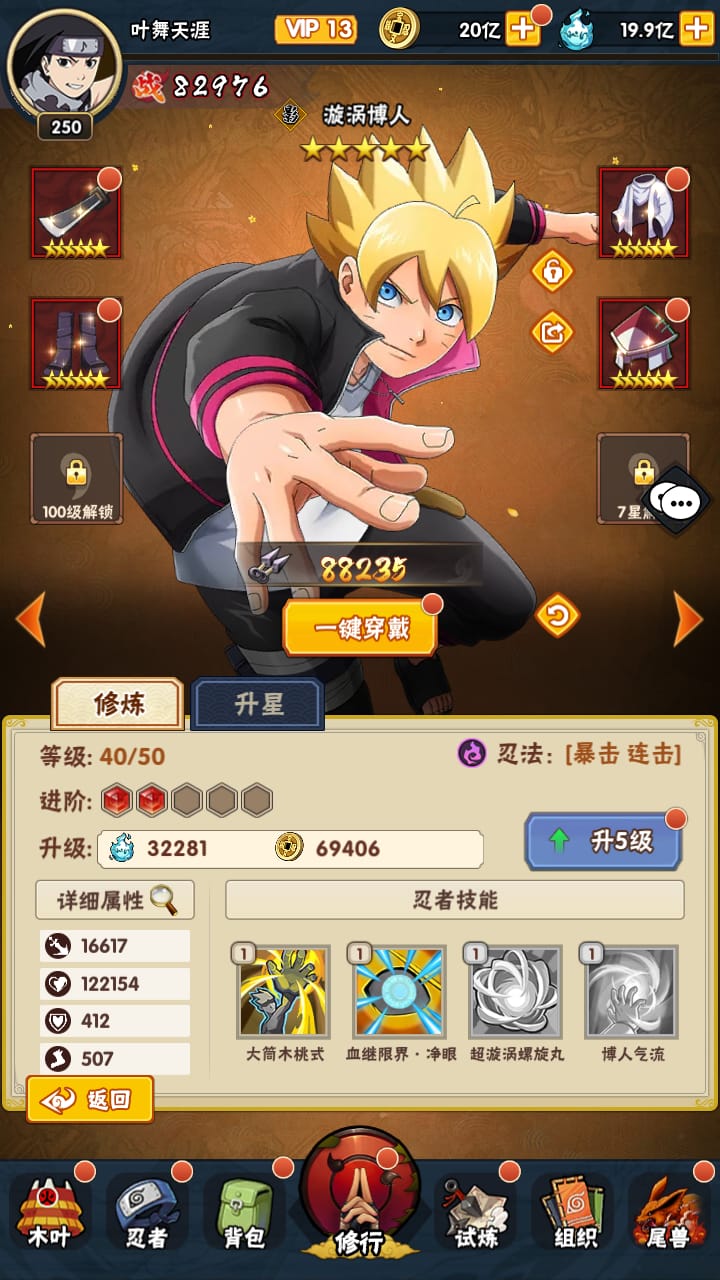Viewport: 720px width, 1280px height.
Task: Toggle the ninja lock icon
Action: point(552,270)
